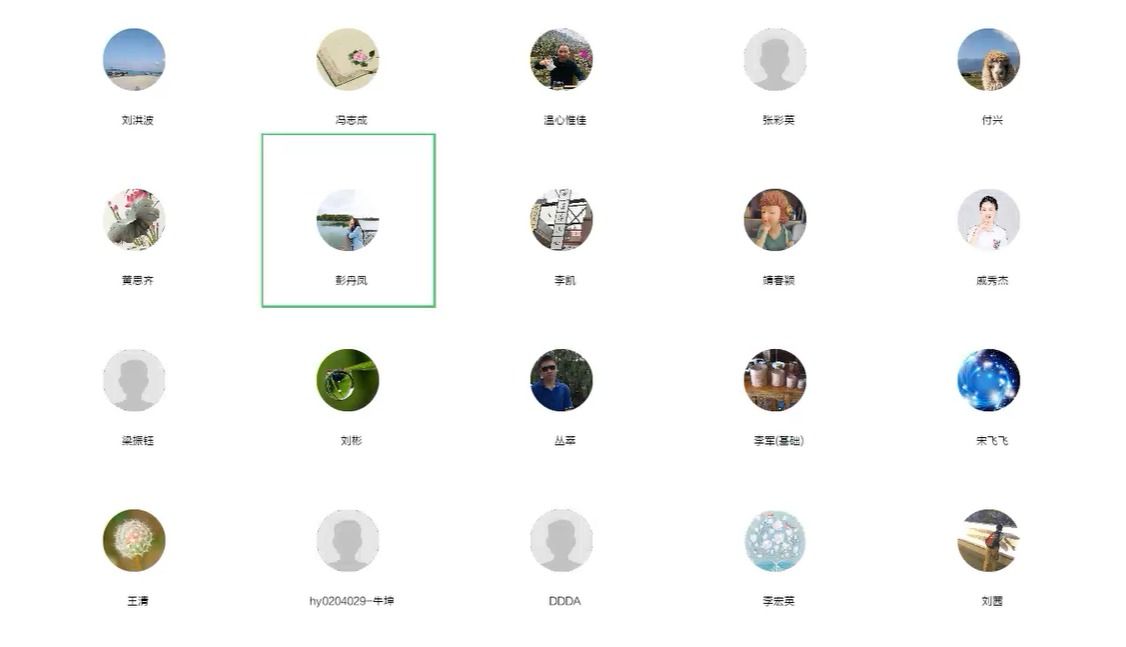Tap participant 宋飞飞's tile
1126x647 pixels.
988,380
